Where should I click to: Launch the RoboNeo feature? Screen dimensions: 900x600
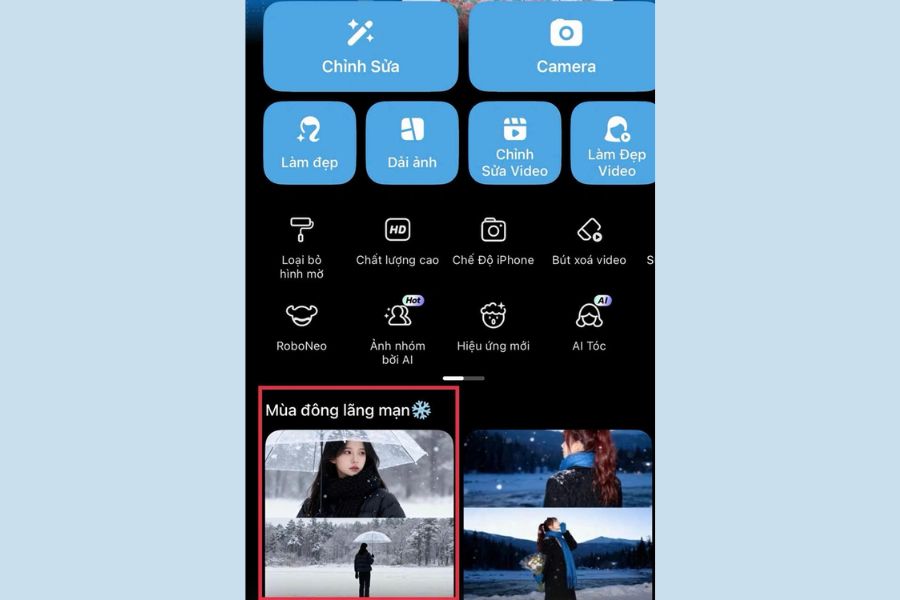[301, 327]
